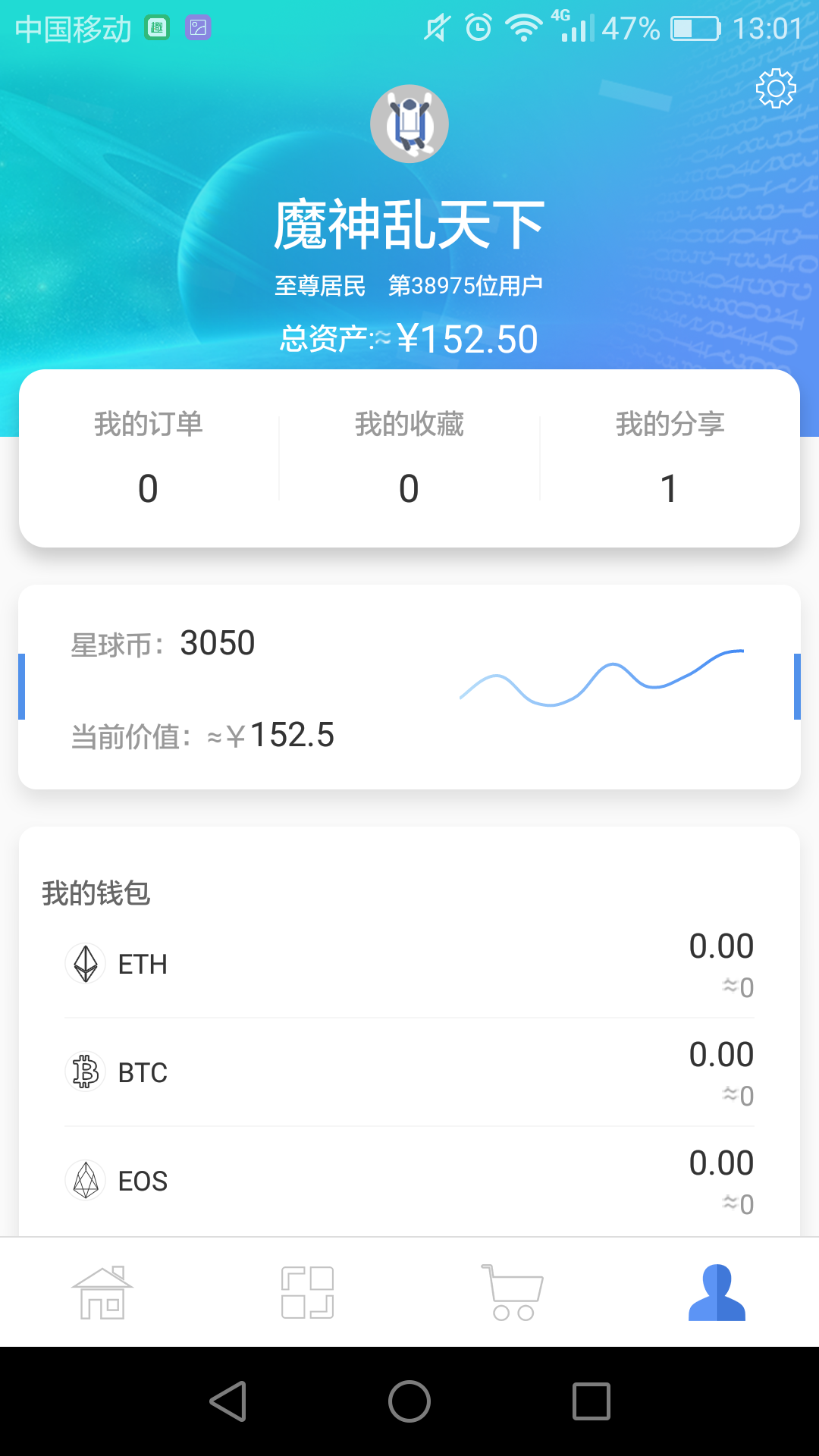Go back using system back button
Image resolution: width=819 pixels, height=1456 pixels.
coord(227,1401)
